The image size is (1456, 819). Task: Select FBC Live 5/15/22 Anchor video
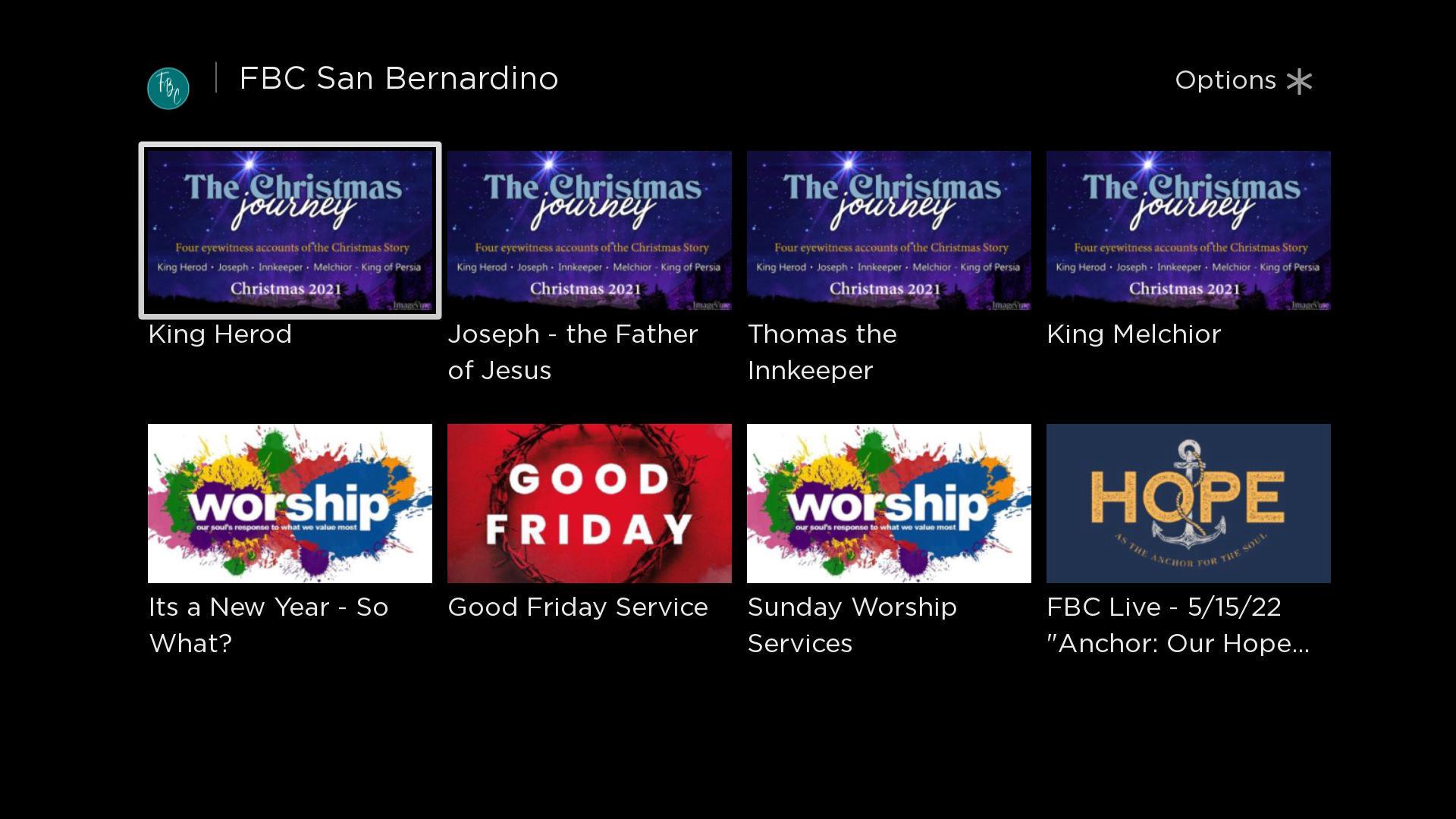[x=1188, y=504]
